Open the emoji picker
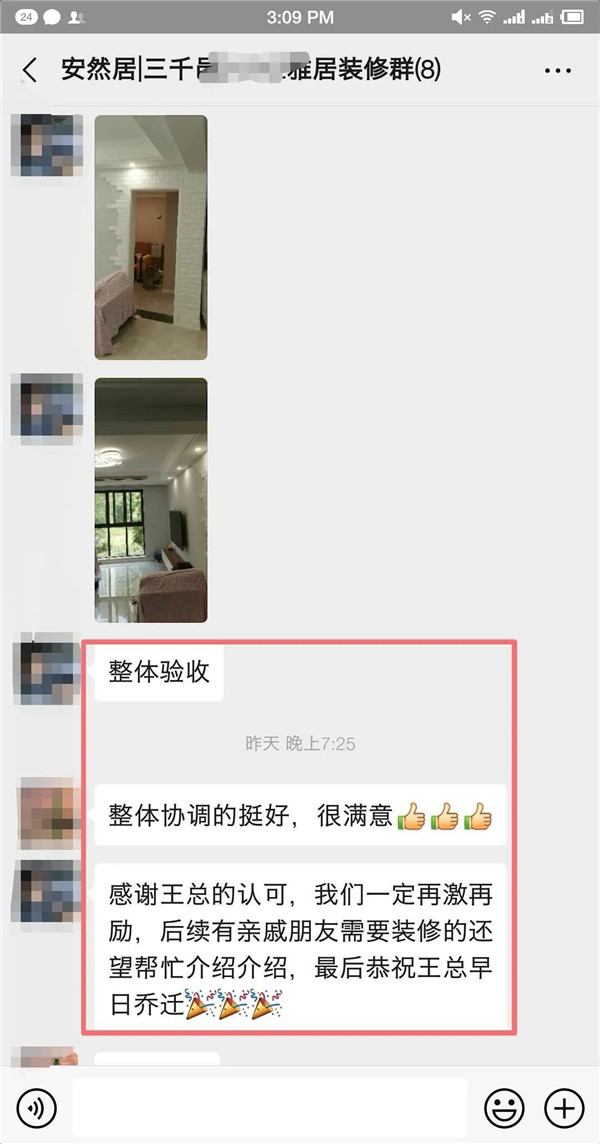The height and width of the screenshot is (1144, 600). tap(505, 1107)
